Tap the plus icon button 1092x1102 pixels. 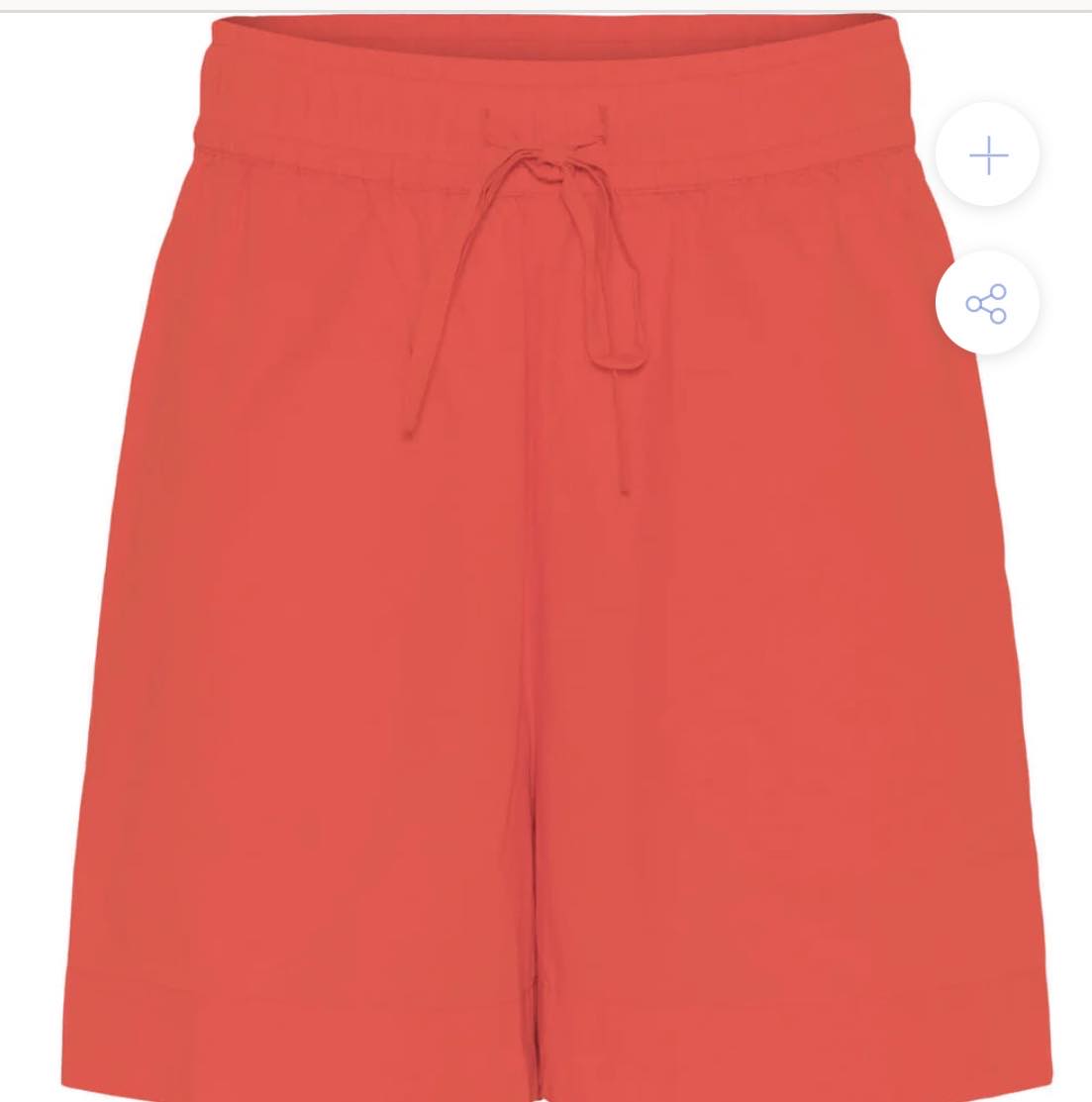987,155
